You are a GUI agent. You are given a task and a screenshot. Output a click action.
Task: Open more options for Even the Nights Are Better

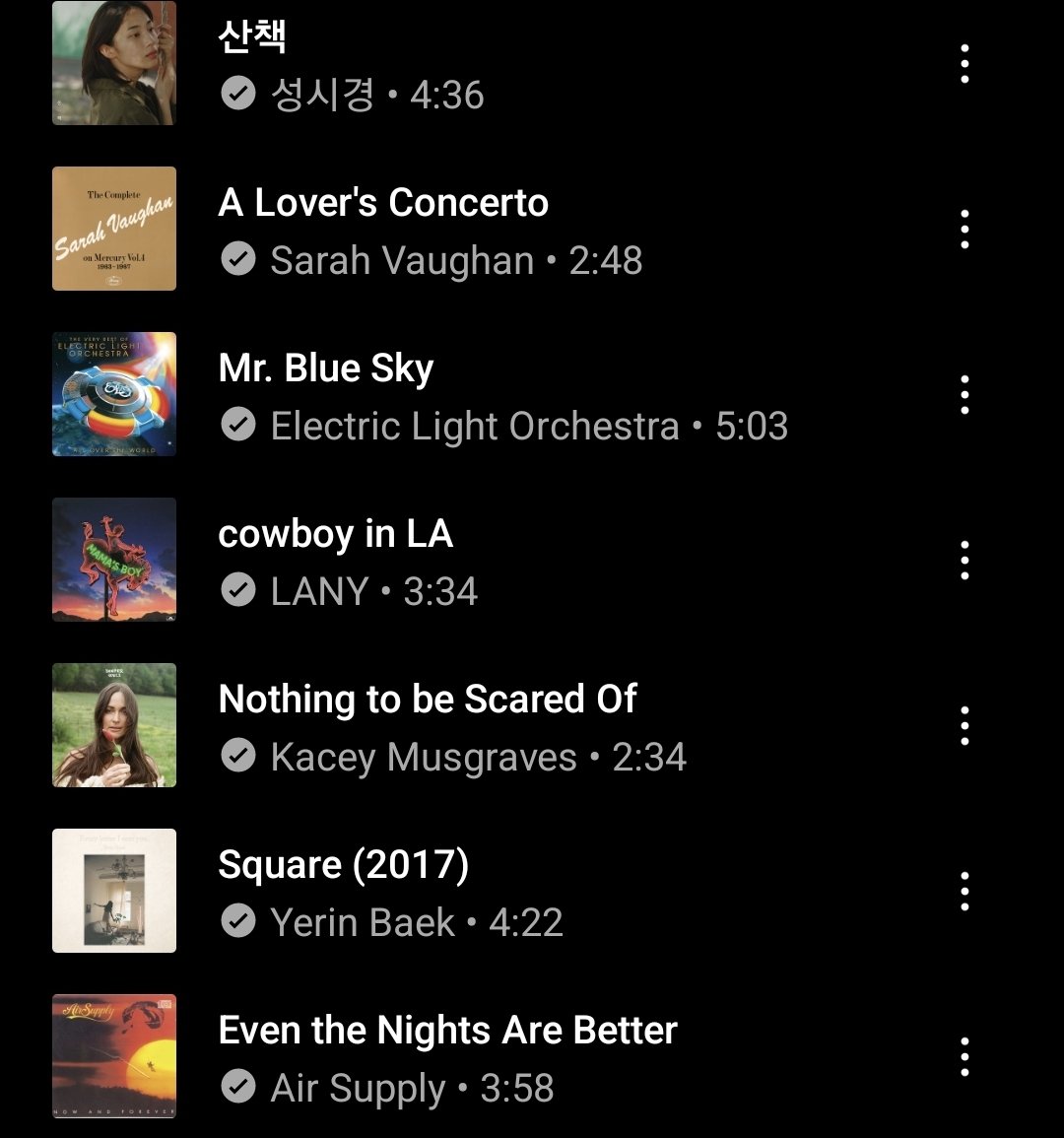click(x=964, y=1057)
